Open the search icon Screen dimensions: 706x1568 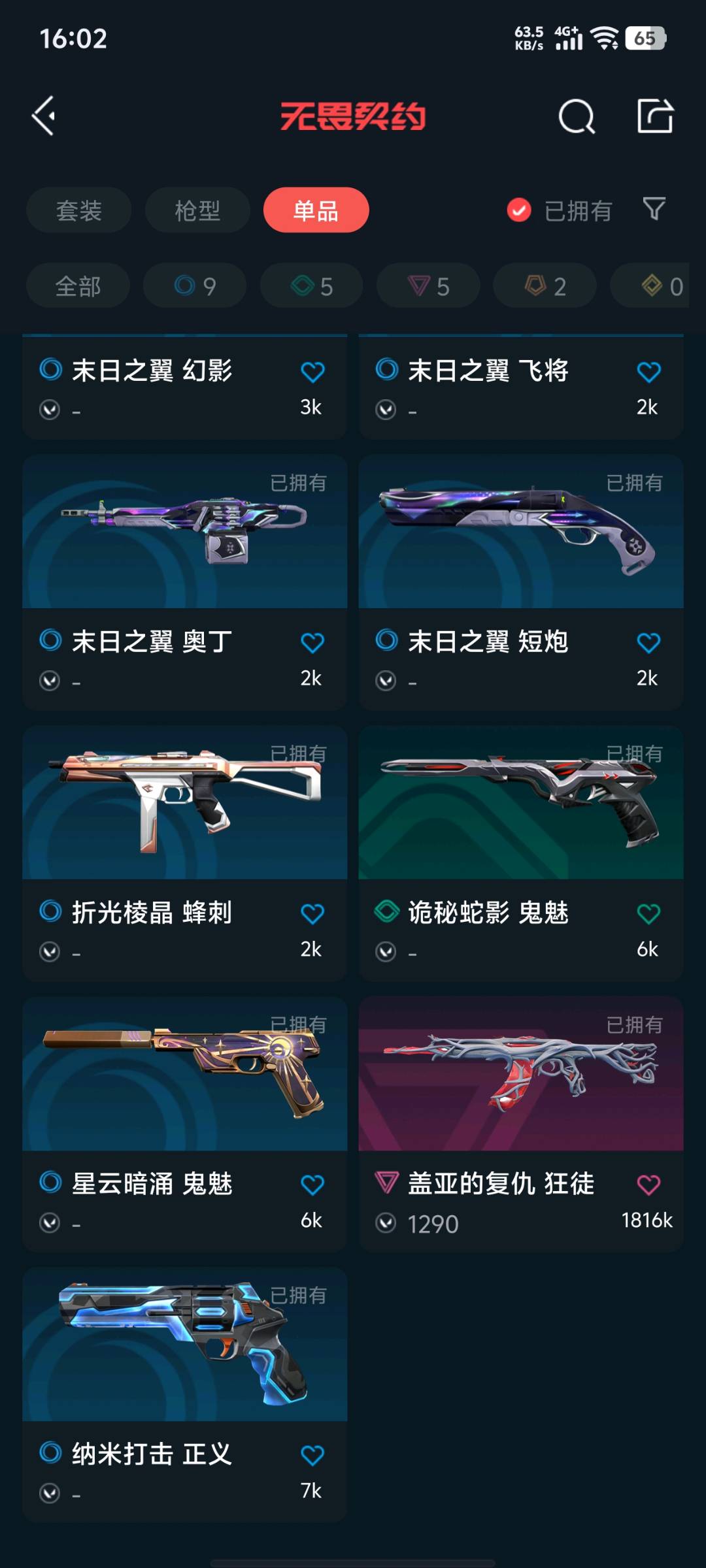577,118
